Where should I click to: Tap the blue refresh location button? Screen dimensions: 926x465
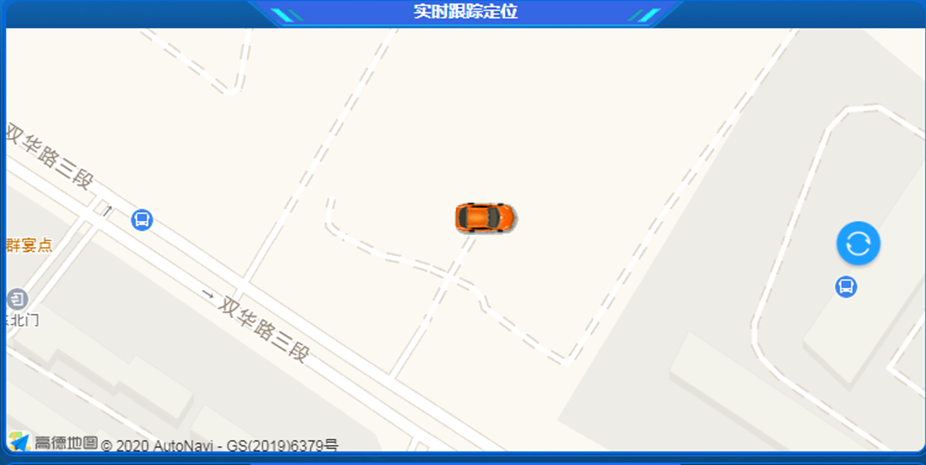tap(858, 243)
